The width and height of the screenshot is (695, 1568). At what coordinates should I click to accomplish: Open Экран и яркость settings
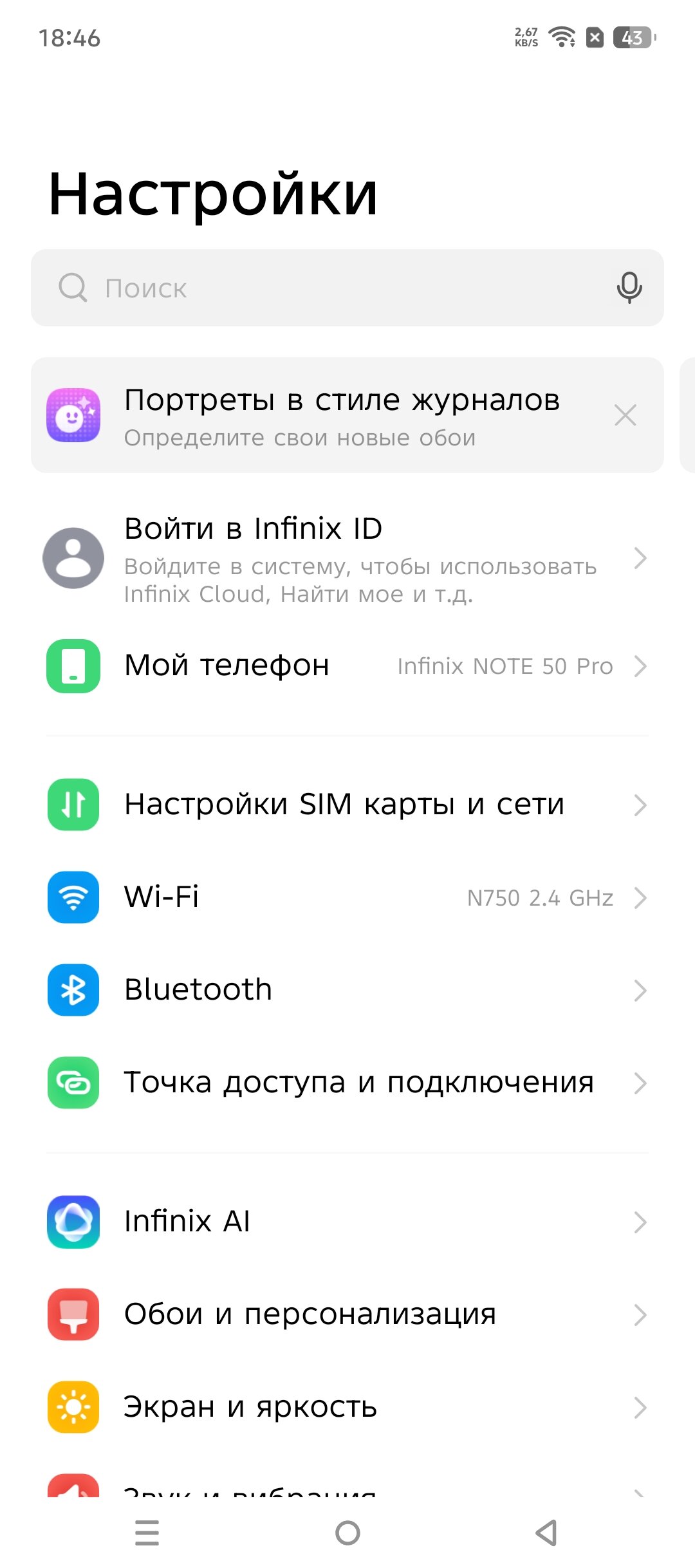(x=347, y=1407)
